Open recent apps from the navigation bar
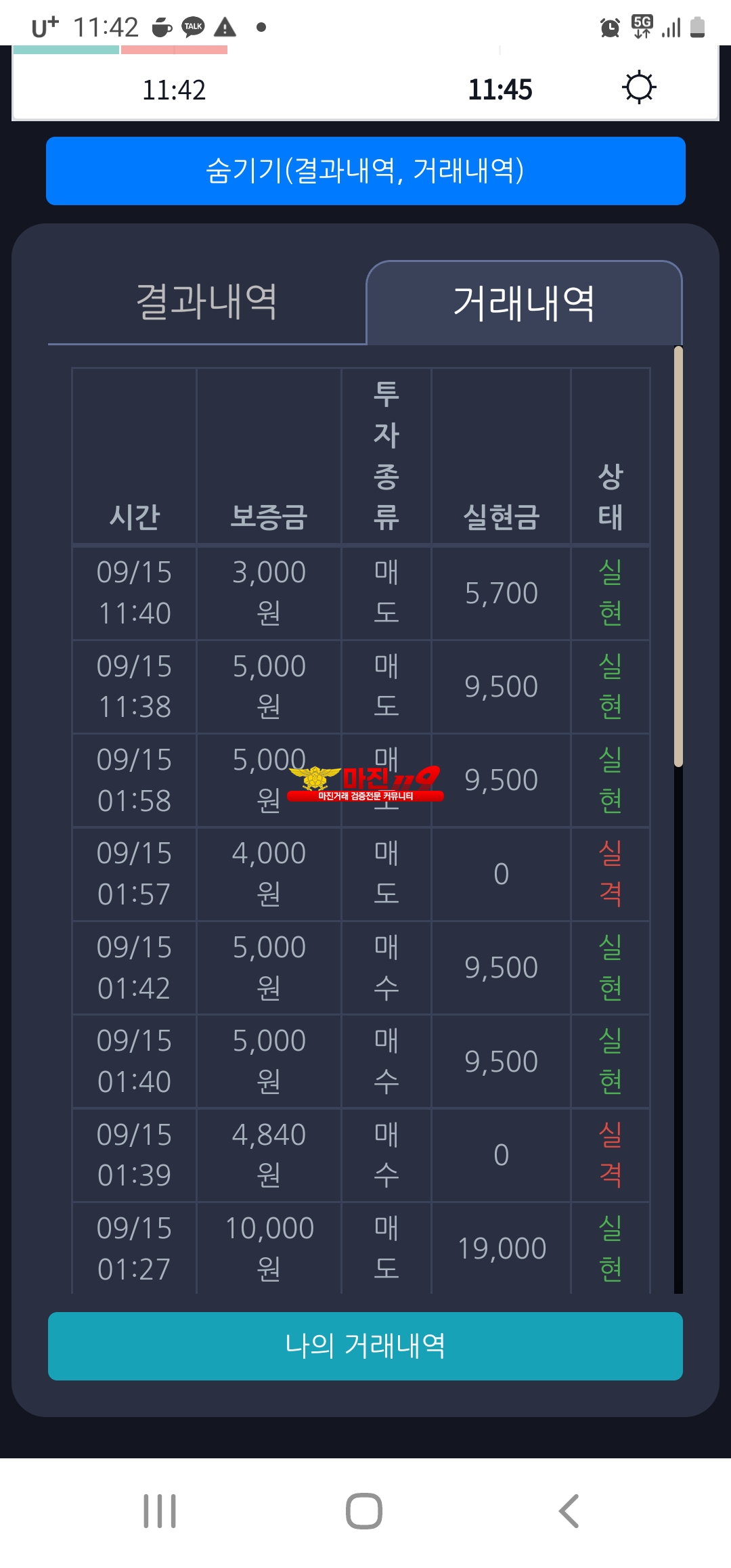731x1568 pixels. click(160, 1511)
